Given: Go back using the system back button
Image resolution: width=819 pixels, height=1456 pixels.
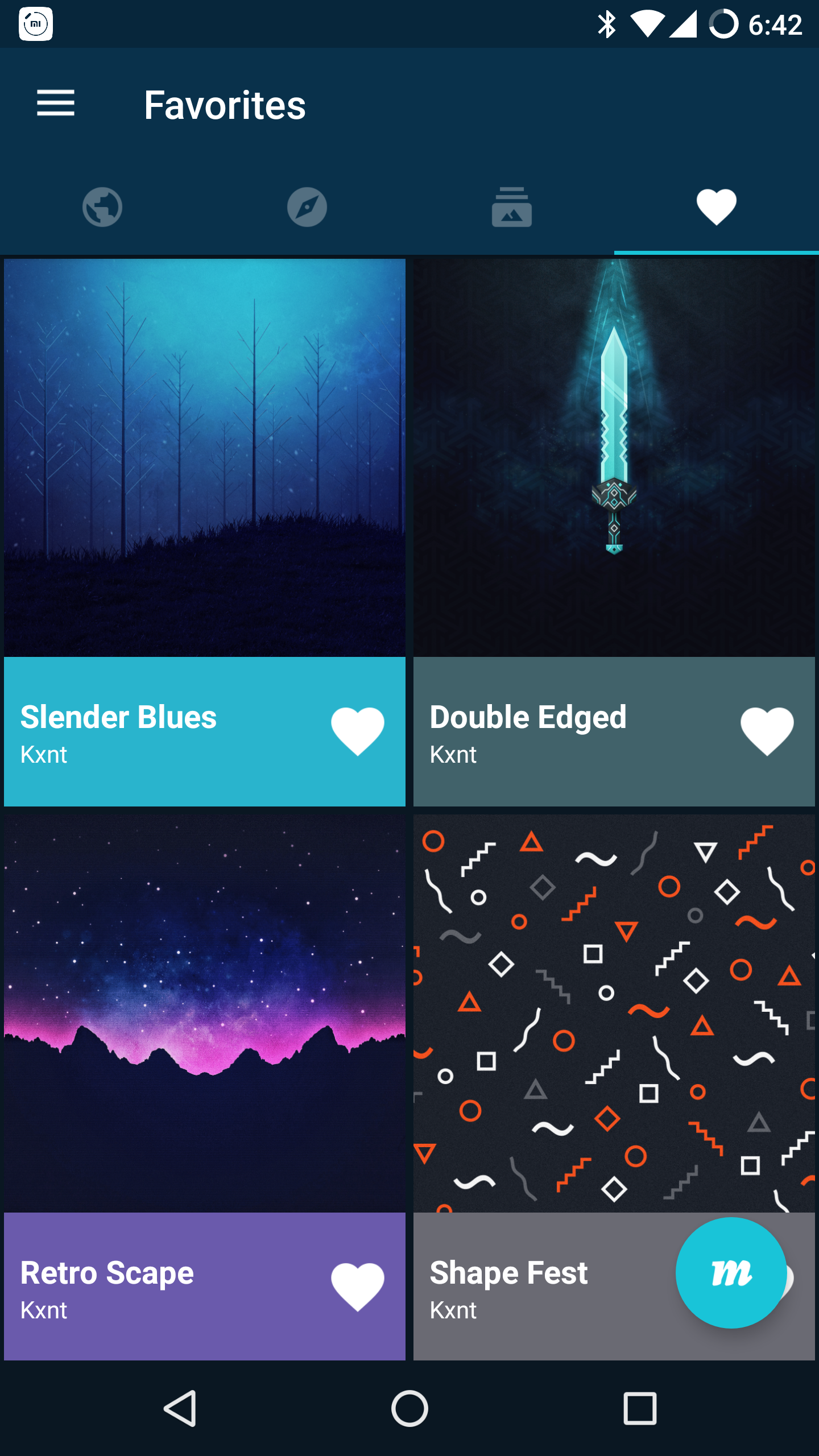Looking at the screenshot, I should pos(181,1408).
